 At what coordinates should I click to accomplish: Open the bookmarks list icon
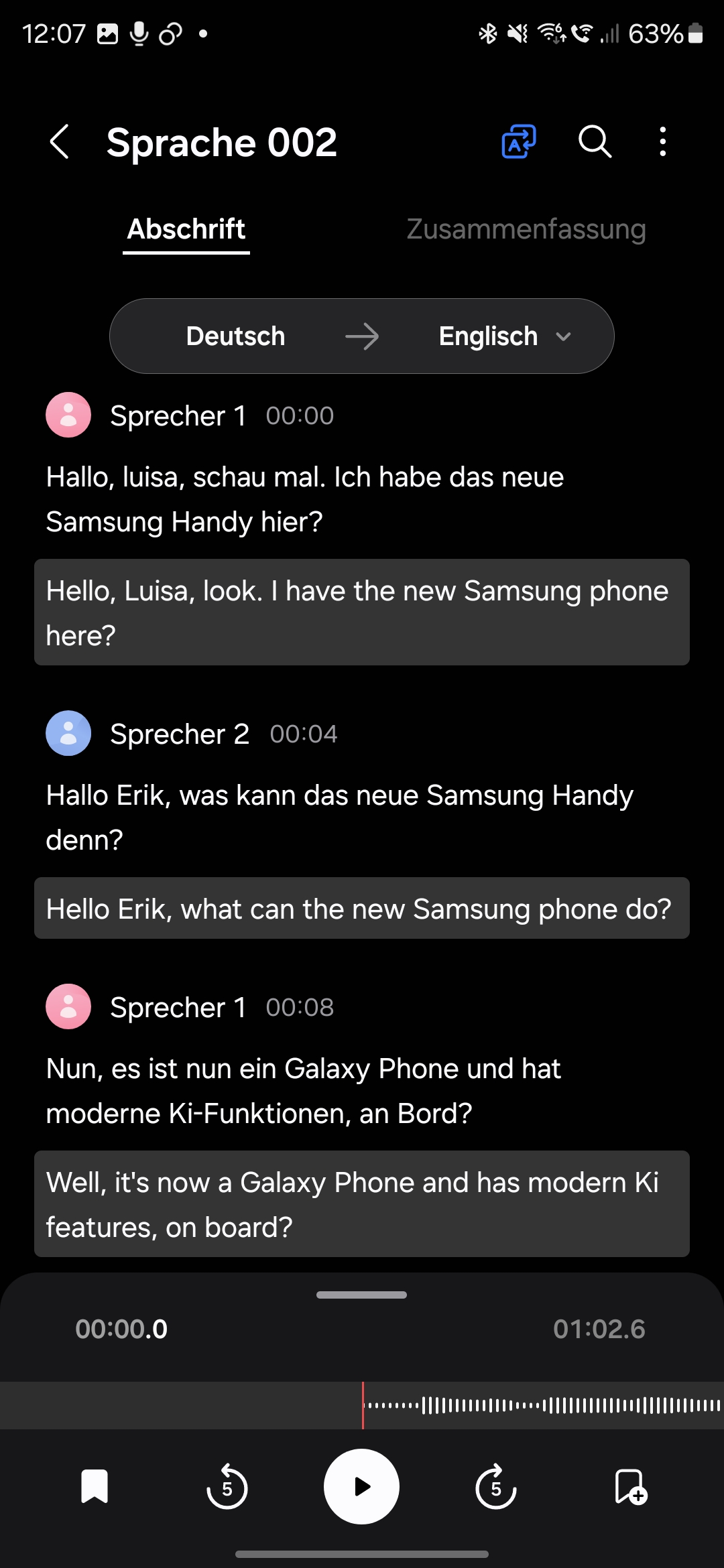pos(95,1487)
